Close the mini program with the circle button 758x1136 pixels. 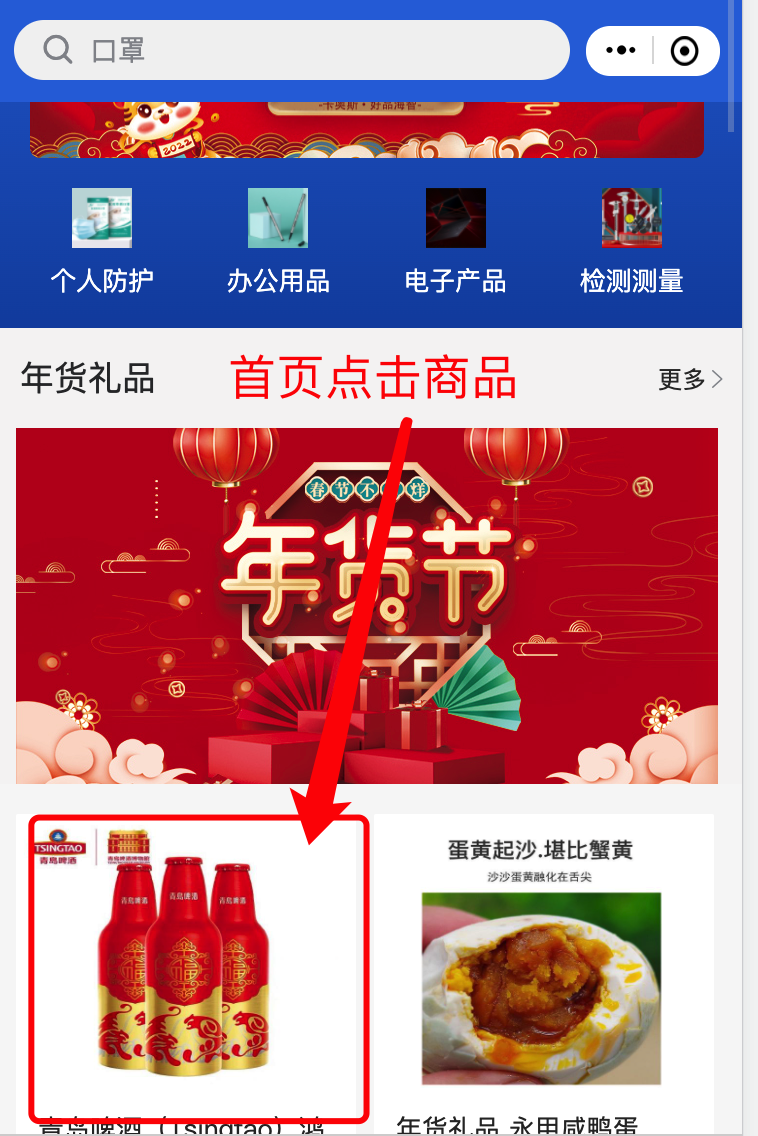pyautogui.click(x=685, y=51)
